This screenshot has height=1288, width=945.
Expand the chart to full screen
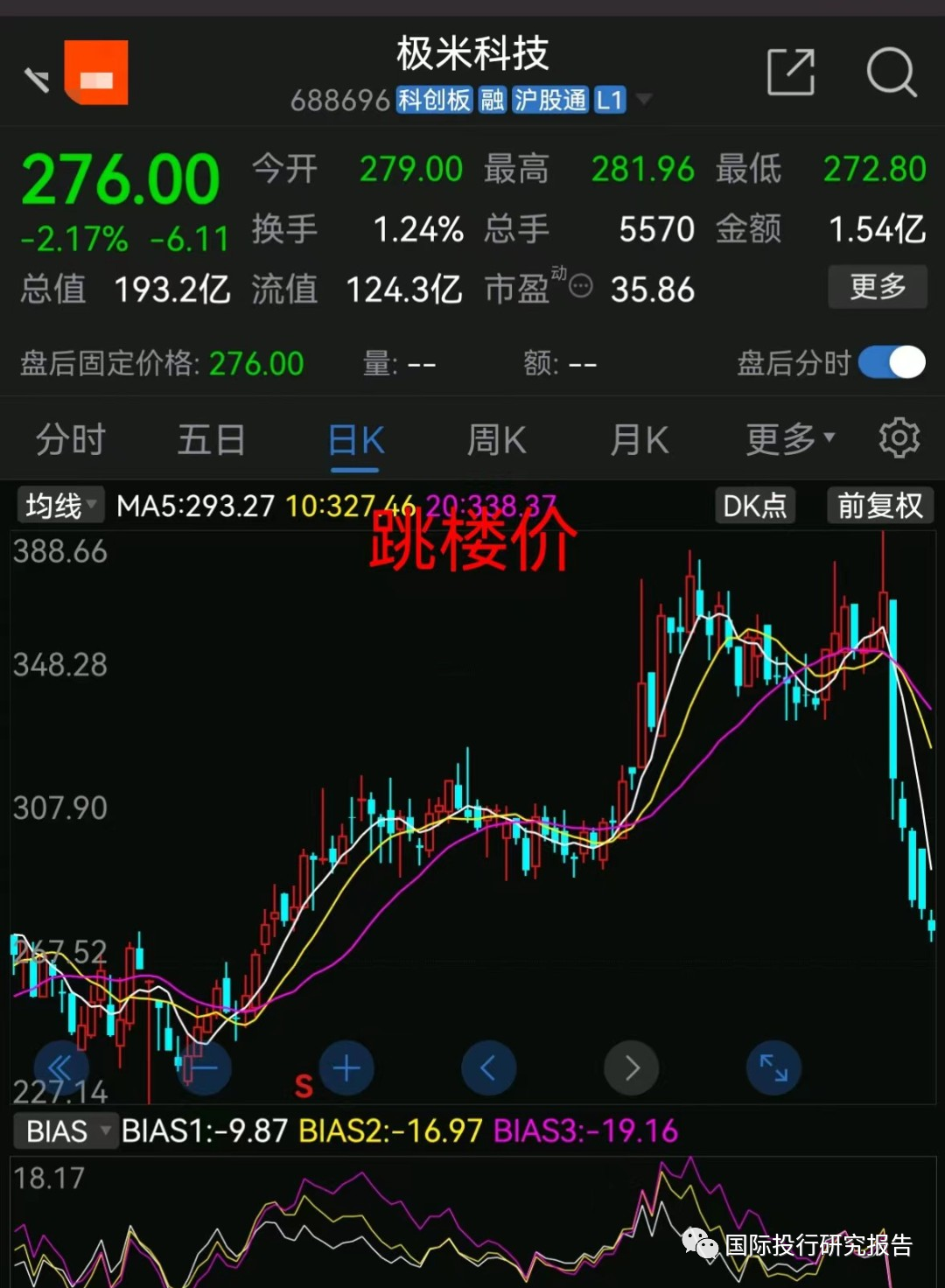tap(773, 1068)
